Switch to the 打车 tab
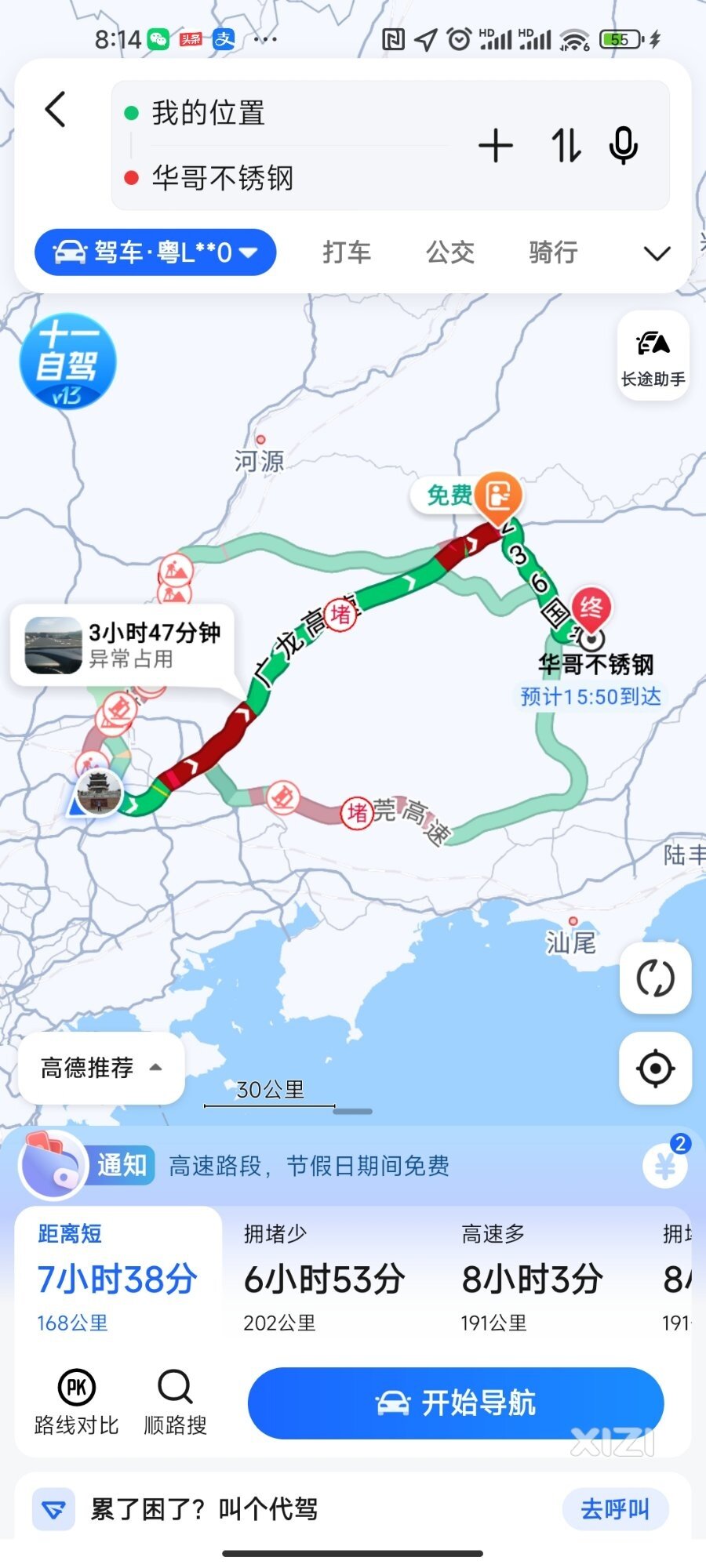The image size is (706, 1568). [x=347, y=252]
